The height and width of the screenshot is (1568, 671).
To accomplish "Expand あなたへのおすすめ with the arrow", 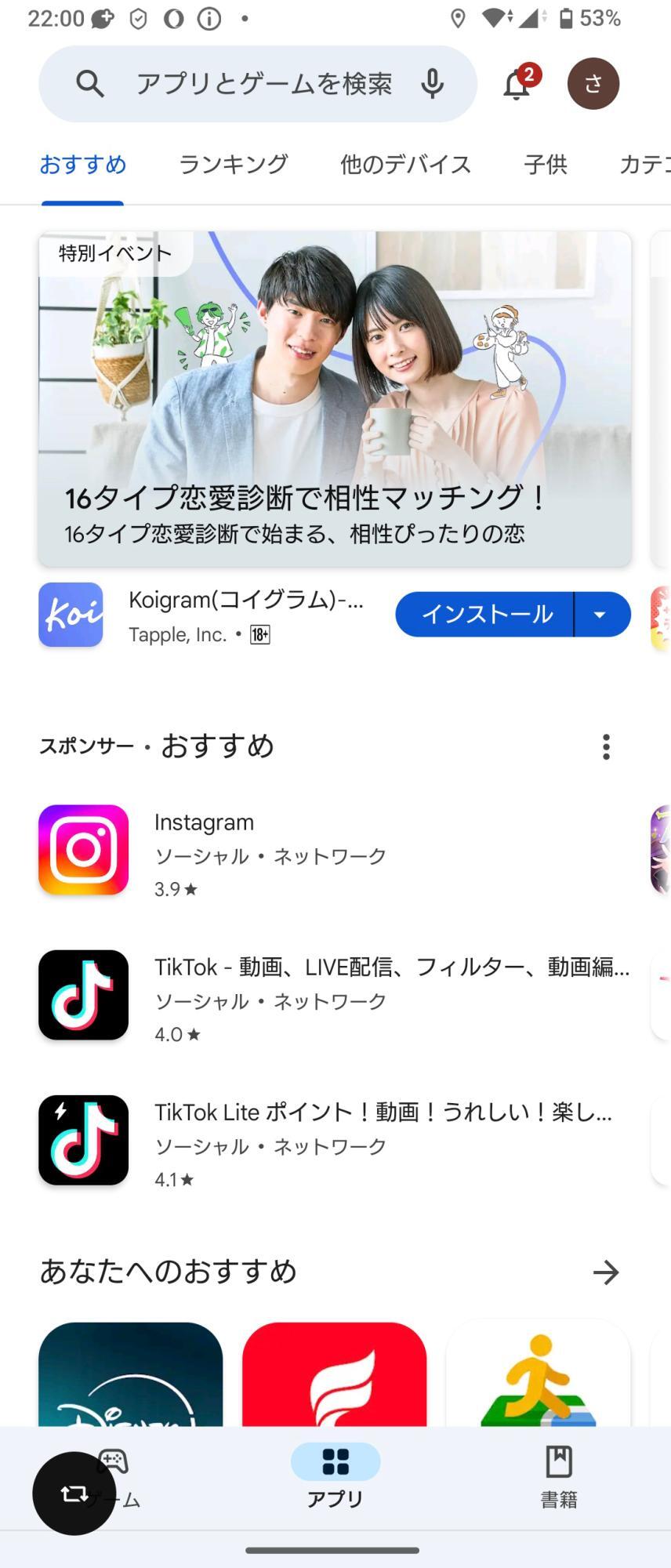I will tap(605, 1272).
